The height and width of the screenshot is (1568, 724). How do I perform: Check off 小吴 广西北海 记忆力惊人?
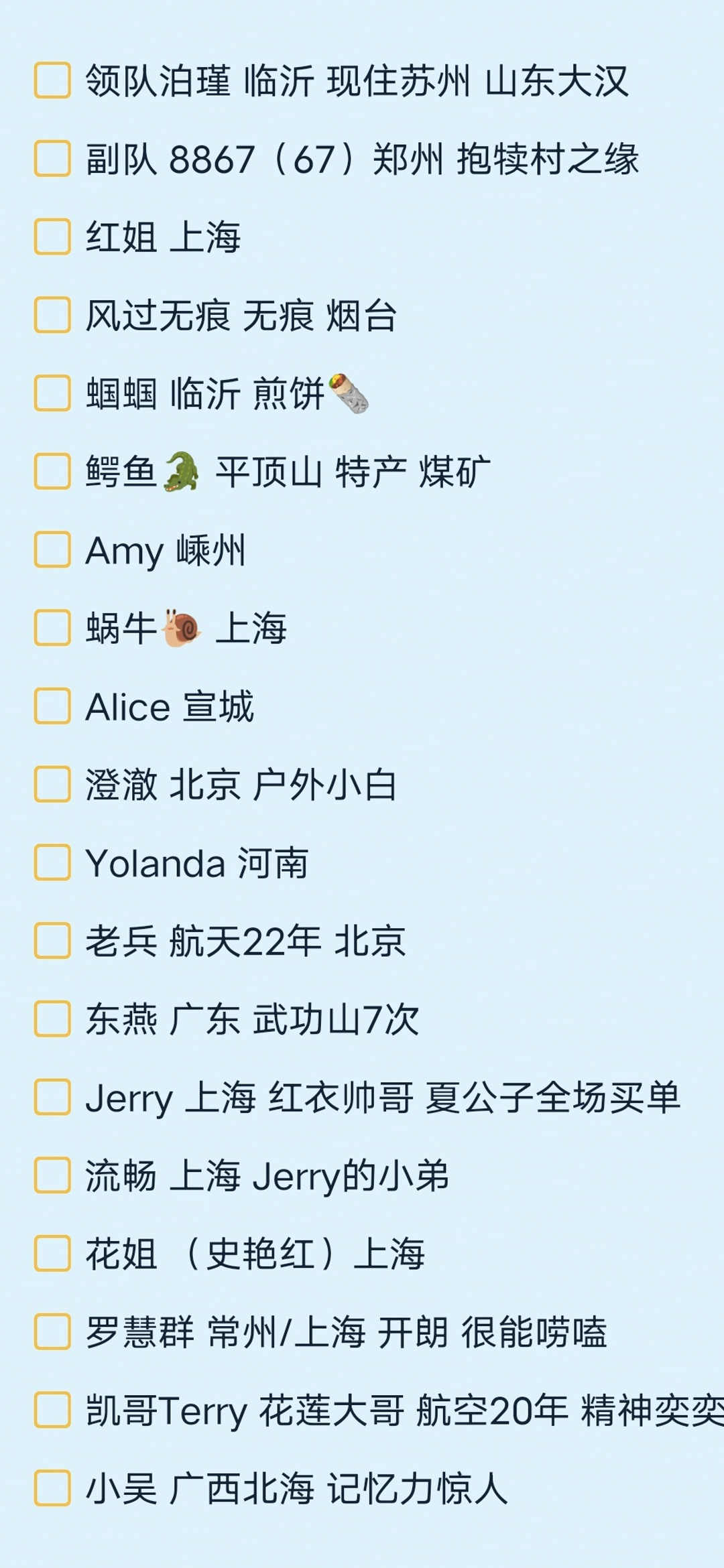(x=52, y=1488)
